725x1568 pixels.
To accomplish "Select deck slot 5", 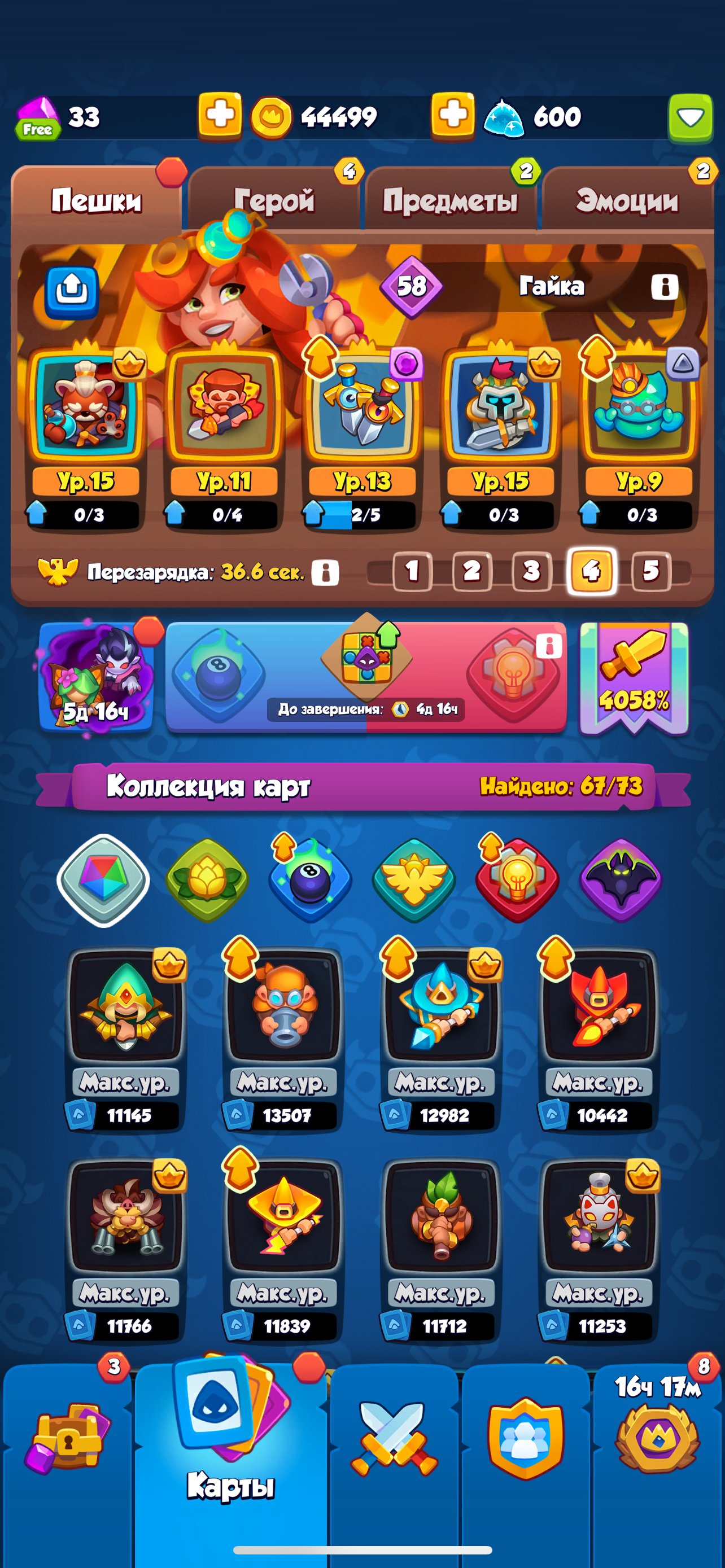I will click(650, 572).
